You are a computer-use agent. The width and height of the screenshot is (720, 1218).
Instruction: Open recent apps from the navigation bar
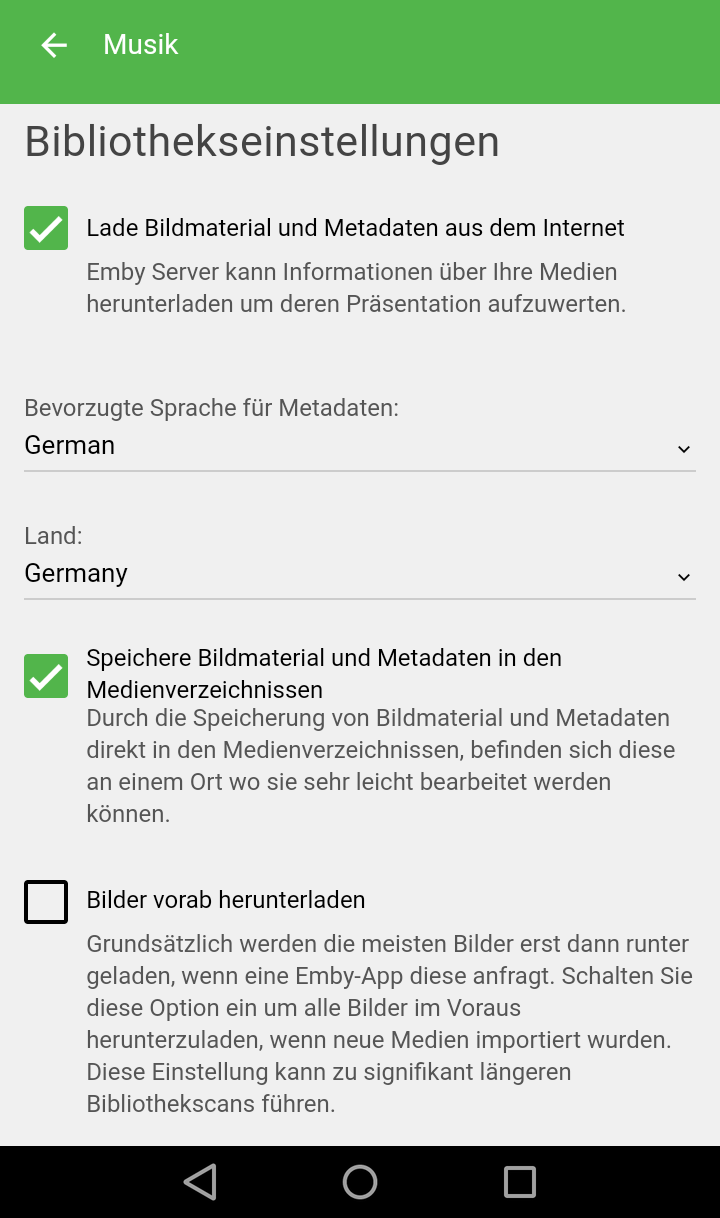click(x=520, y=1182)
